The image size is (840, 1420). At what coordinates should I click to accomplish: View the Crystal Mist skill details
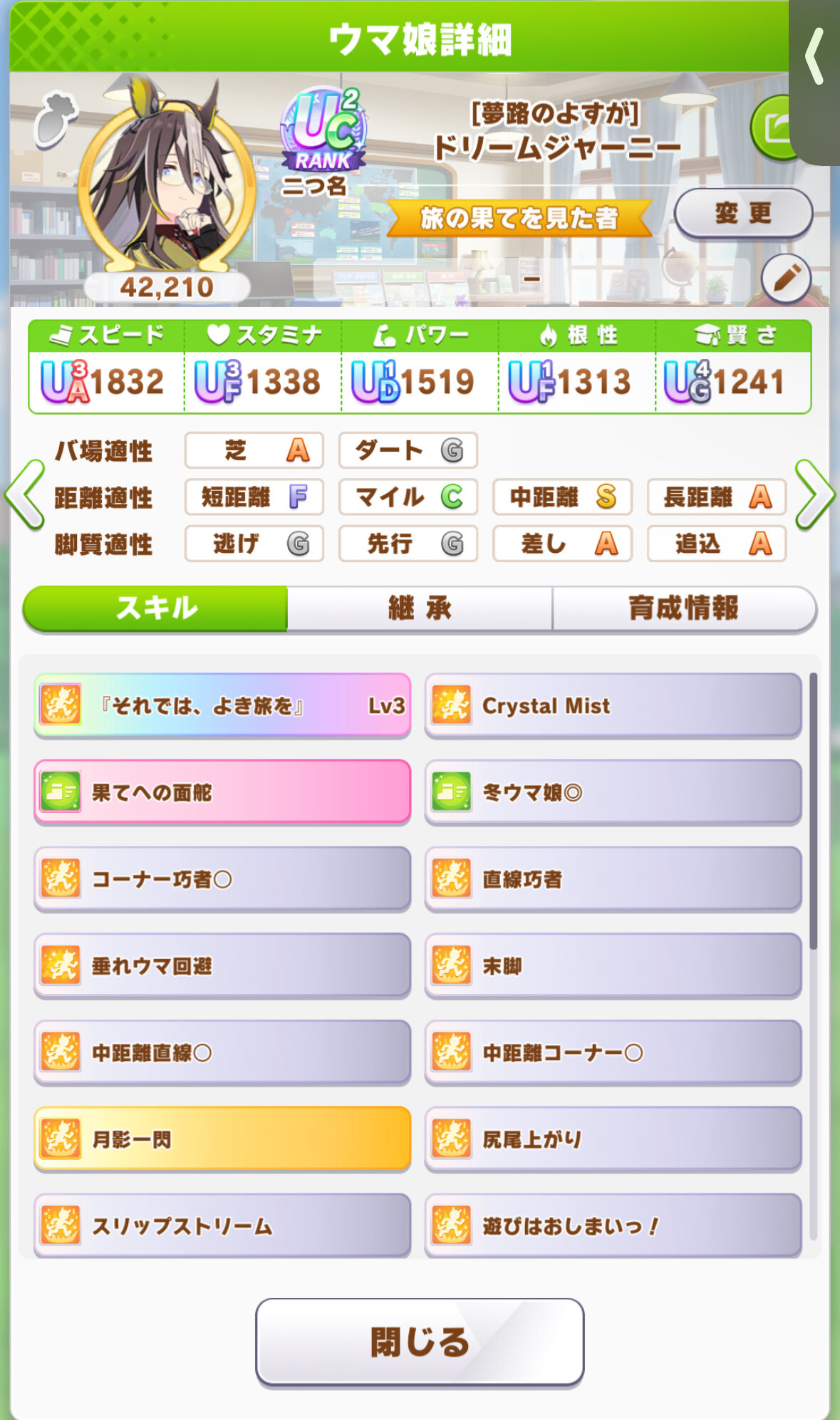click(x=613, y=705)
